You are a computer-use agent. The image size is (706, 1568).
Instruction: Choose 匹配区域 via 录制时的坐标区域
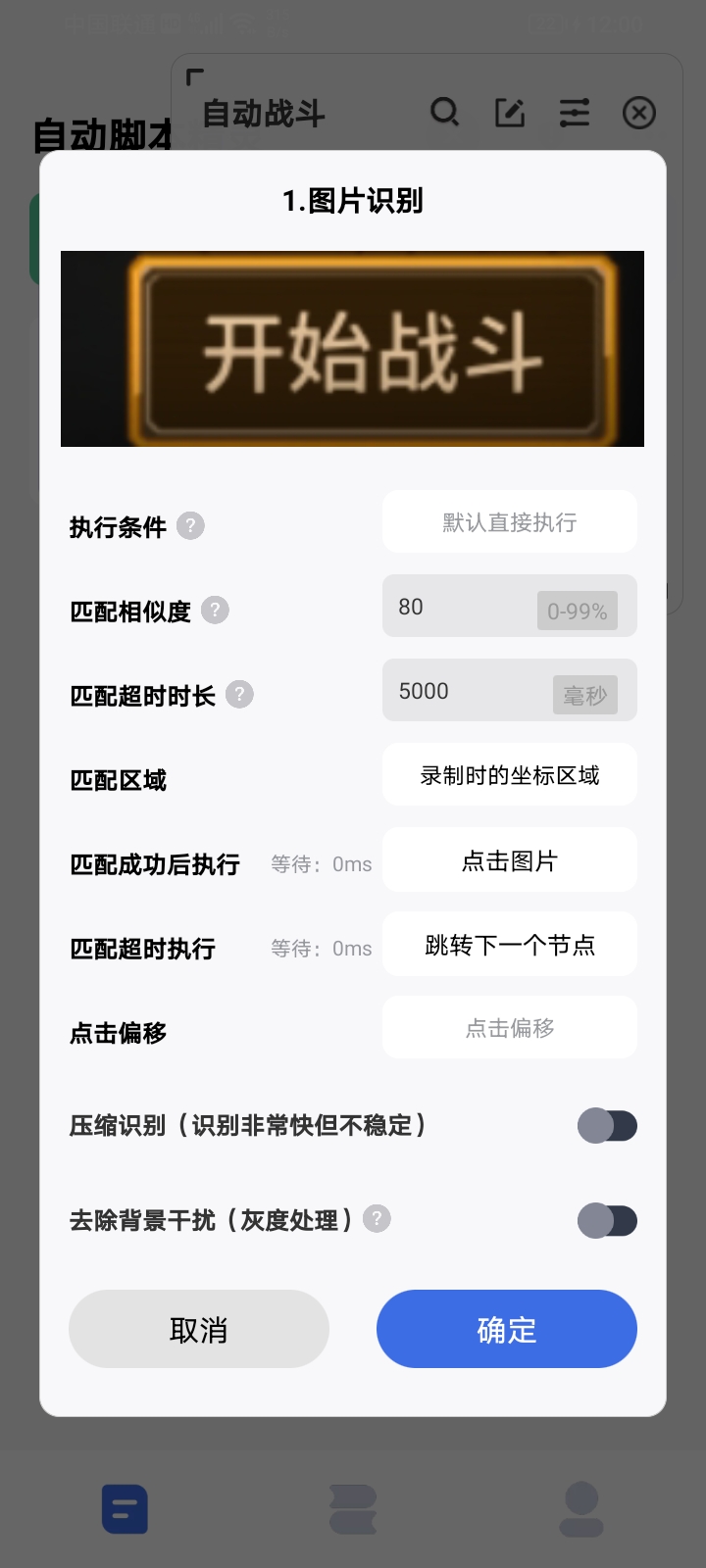pos(509,775)
